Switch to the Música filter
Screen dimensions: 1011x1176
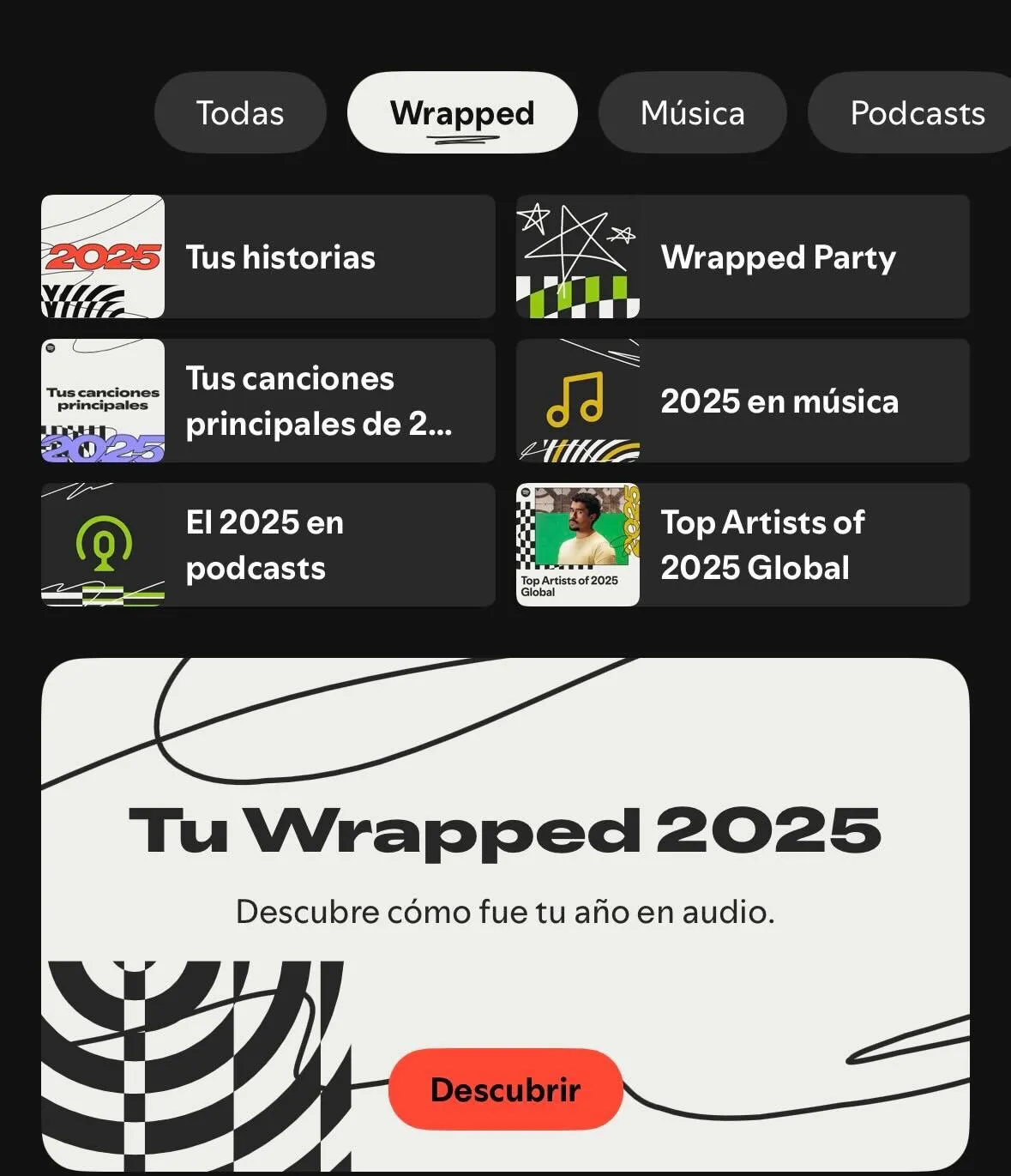[x=692, y=113]
